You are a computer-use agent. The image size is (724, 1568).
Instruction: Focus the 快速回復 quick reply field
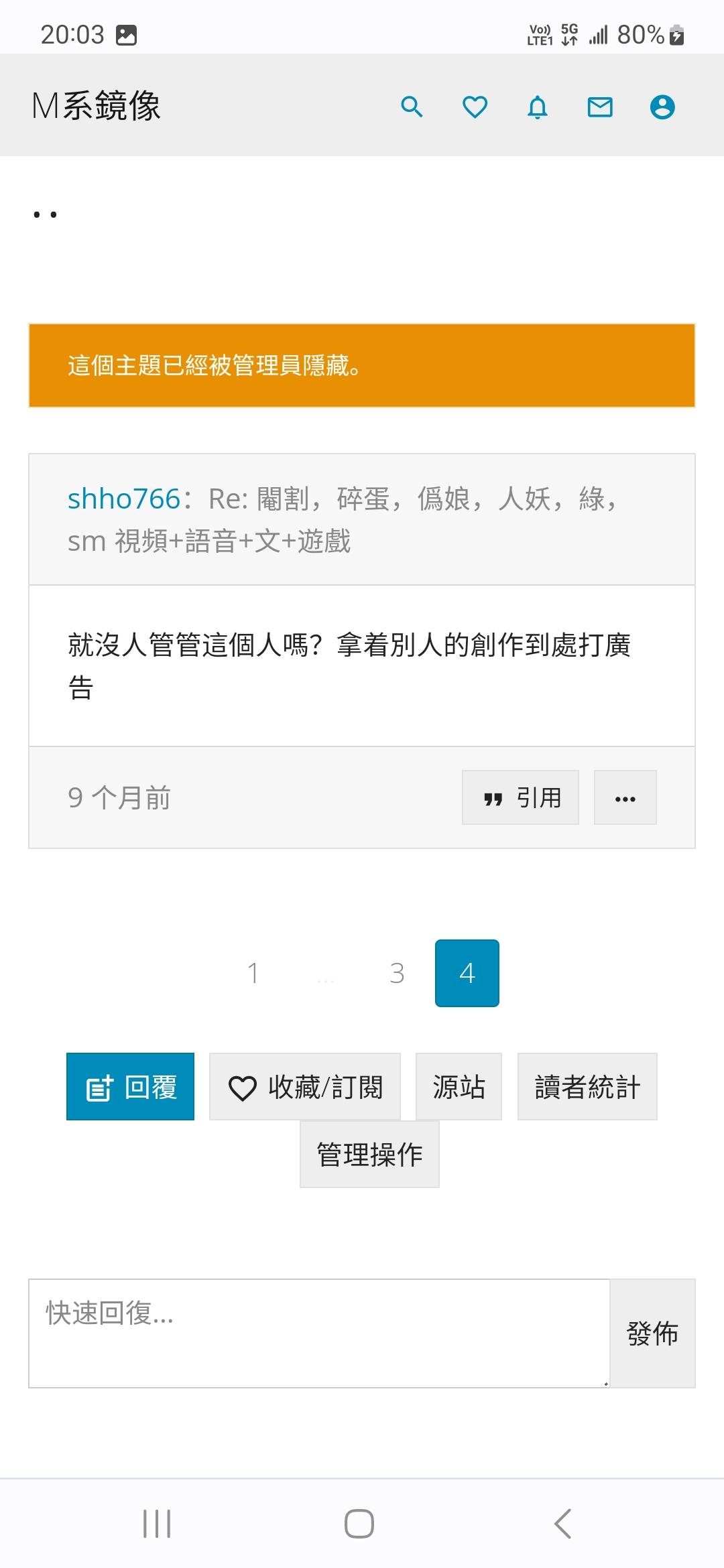click(319, 1333)
